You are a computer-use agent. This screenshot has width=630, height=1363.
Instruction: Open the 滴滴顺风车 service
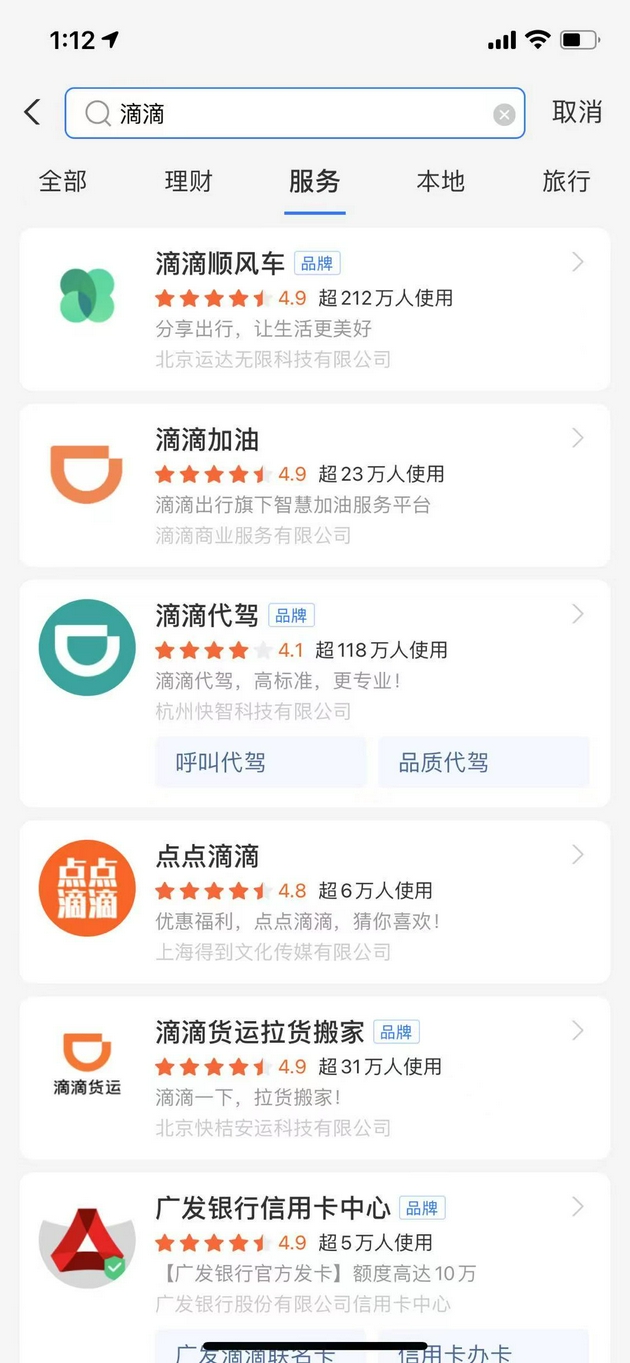[315, 309]
